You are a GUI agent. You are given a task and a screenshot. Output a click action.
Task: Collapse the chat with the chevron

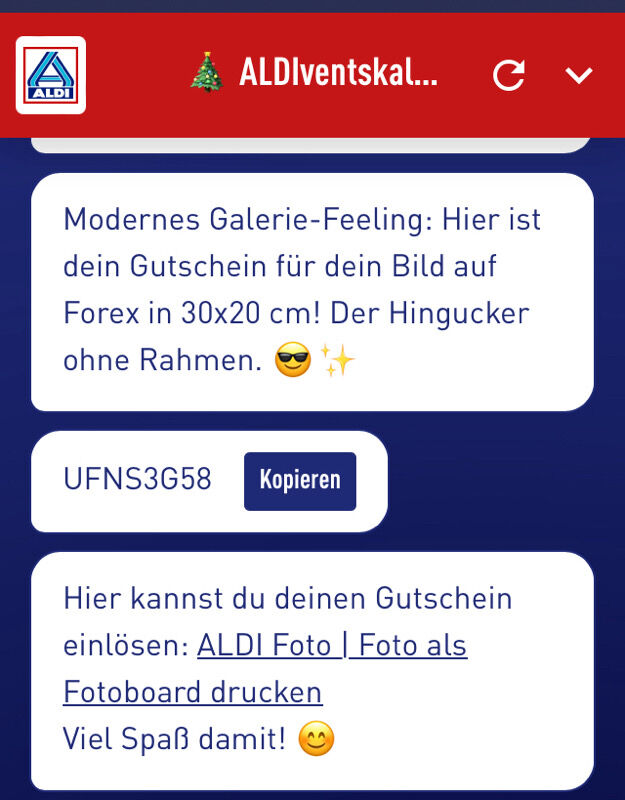pyautogui.click(x=579, y=76)
